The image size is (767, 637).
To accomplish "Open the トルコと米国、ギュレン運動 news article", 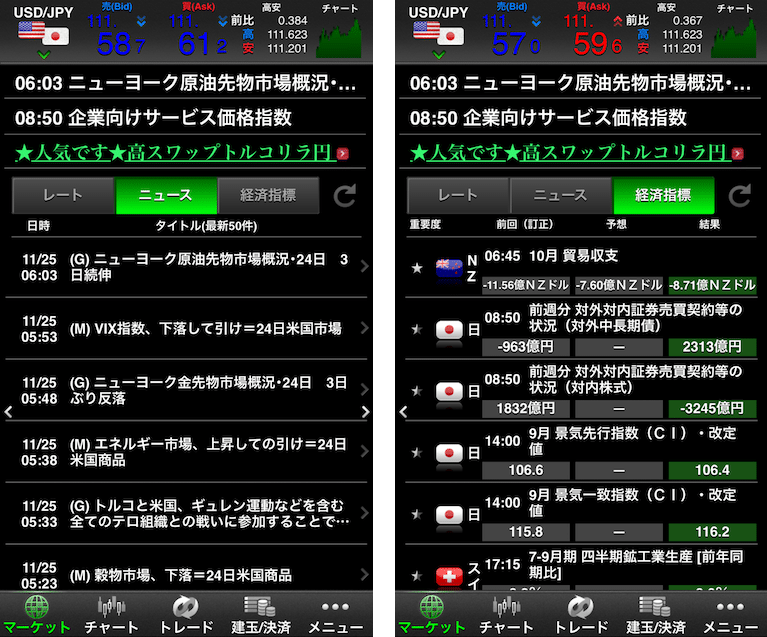I will coord(190,513).
